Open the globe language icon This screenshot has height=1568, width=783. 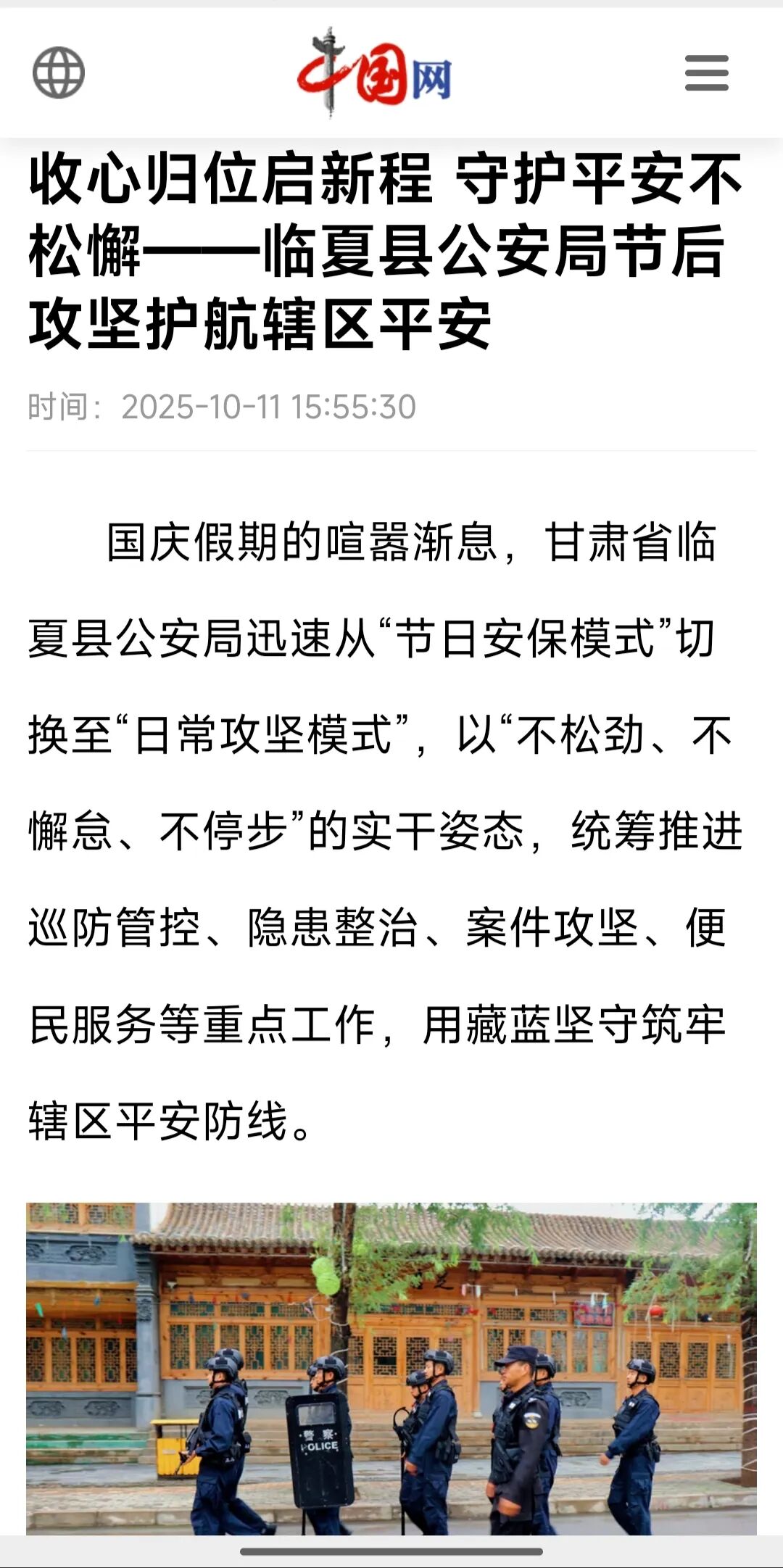pyautogui.click(x=59, y=72)
